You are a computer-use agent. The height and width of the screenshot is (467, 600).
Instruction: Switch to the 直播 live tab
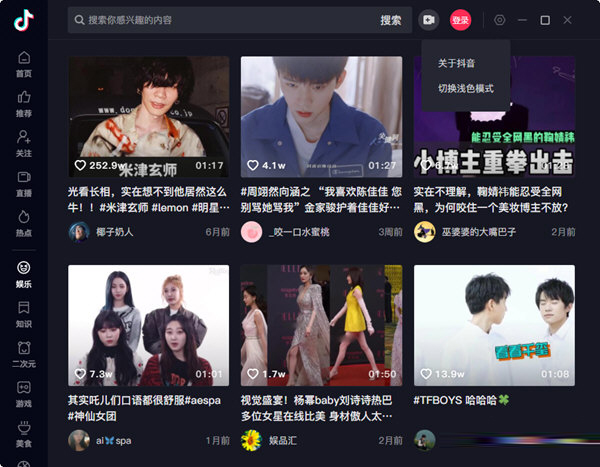point(24,184)
